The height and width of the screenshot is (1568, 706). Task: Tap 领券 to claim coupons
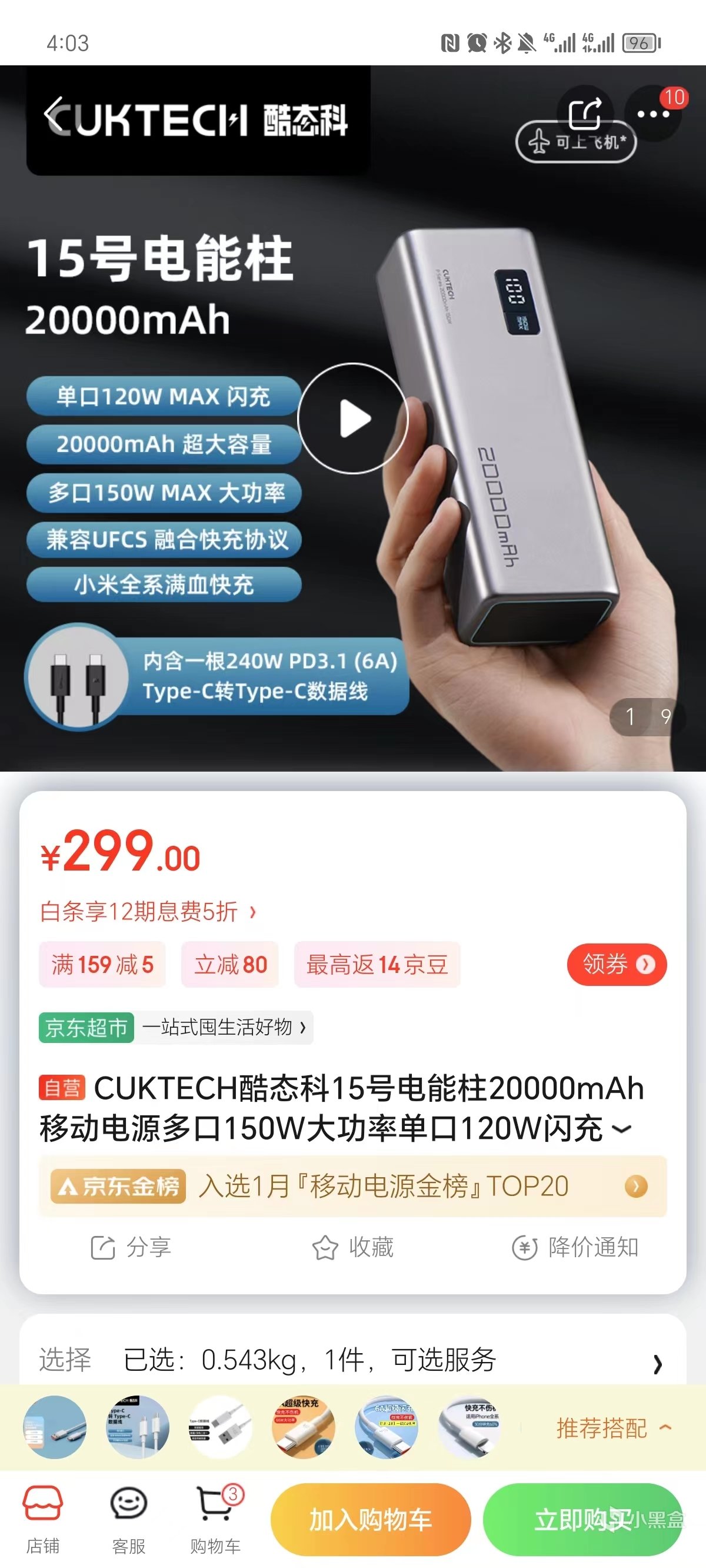[617, 964]
